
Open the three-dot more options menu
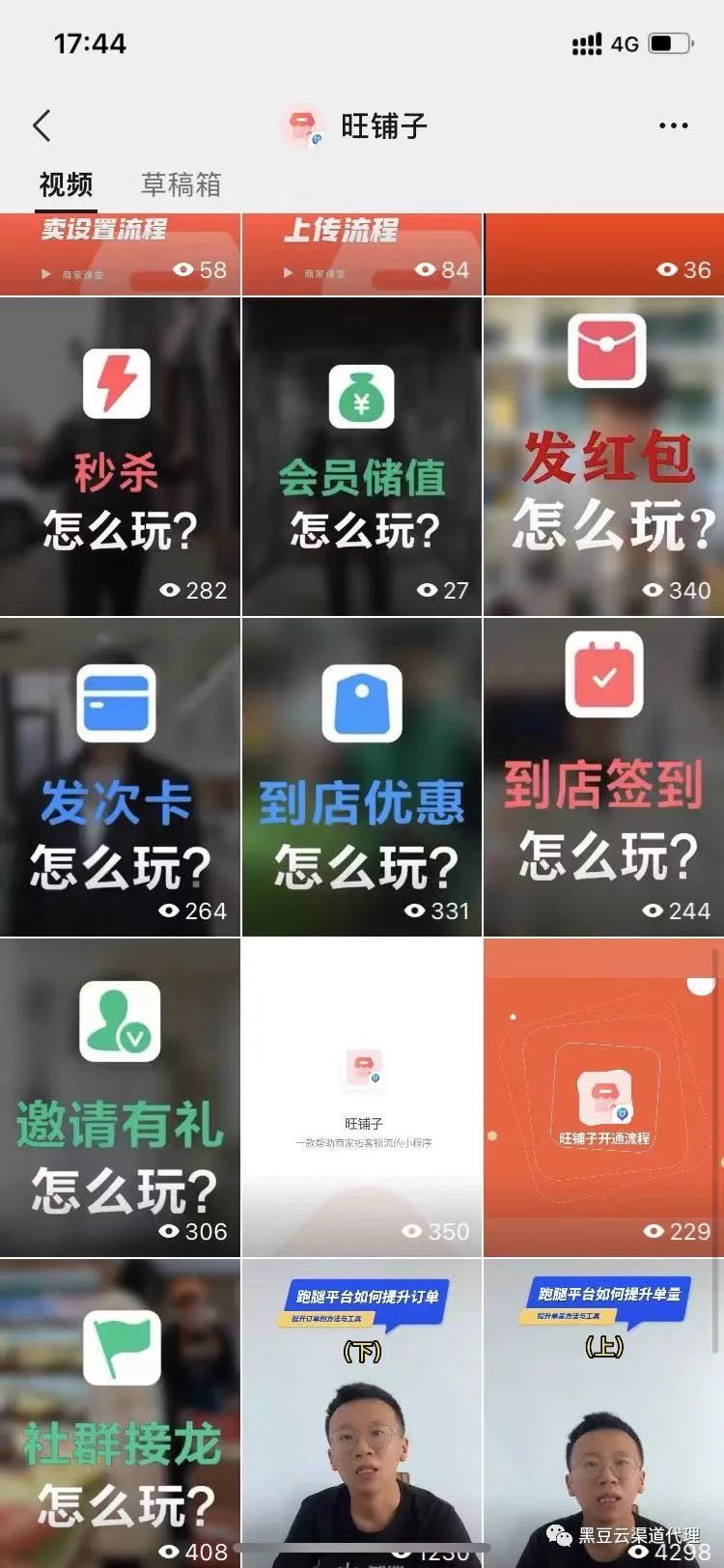pos(673,126)
